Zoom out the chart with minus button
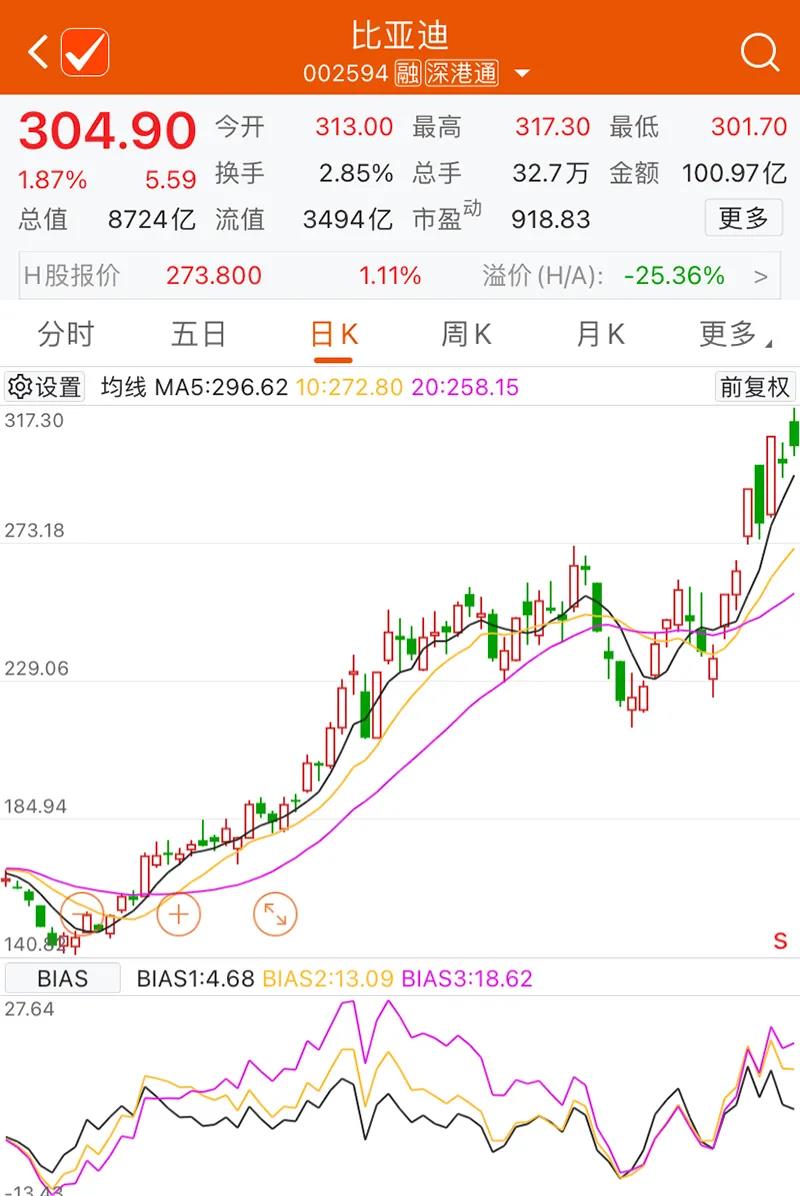Image resolution: width=800 pixels, height=1196 pixels. point(82,913)
